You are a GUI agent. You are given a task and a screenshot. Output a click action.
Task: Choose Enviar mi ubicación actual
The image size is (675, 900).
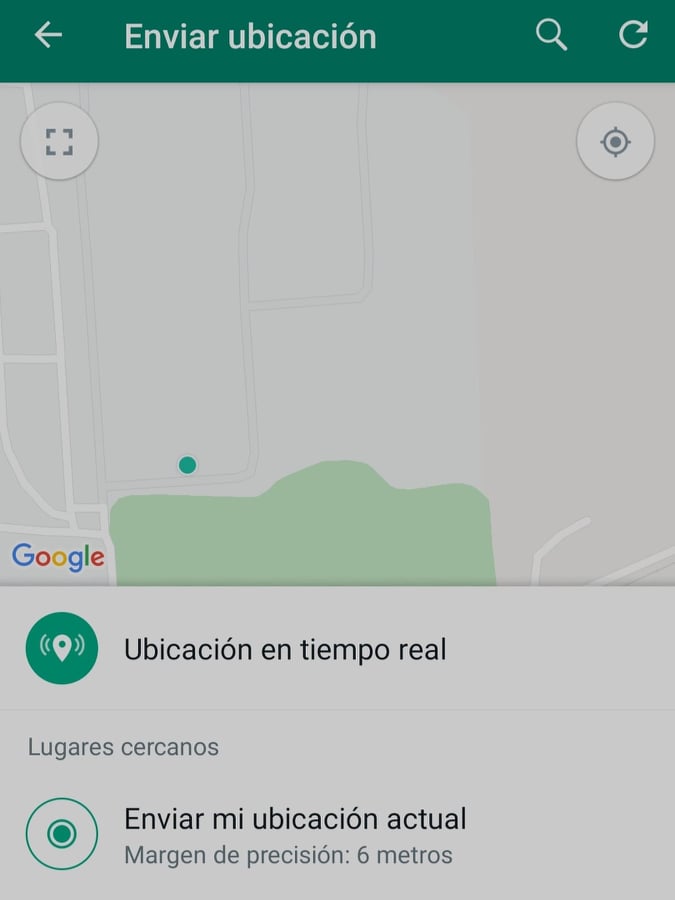295,833
